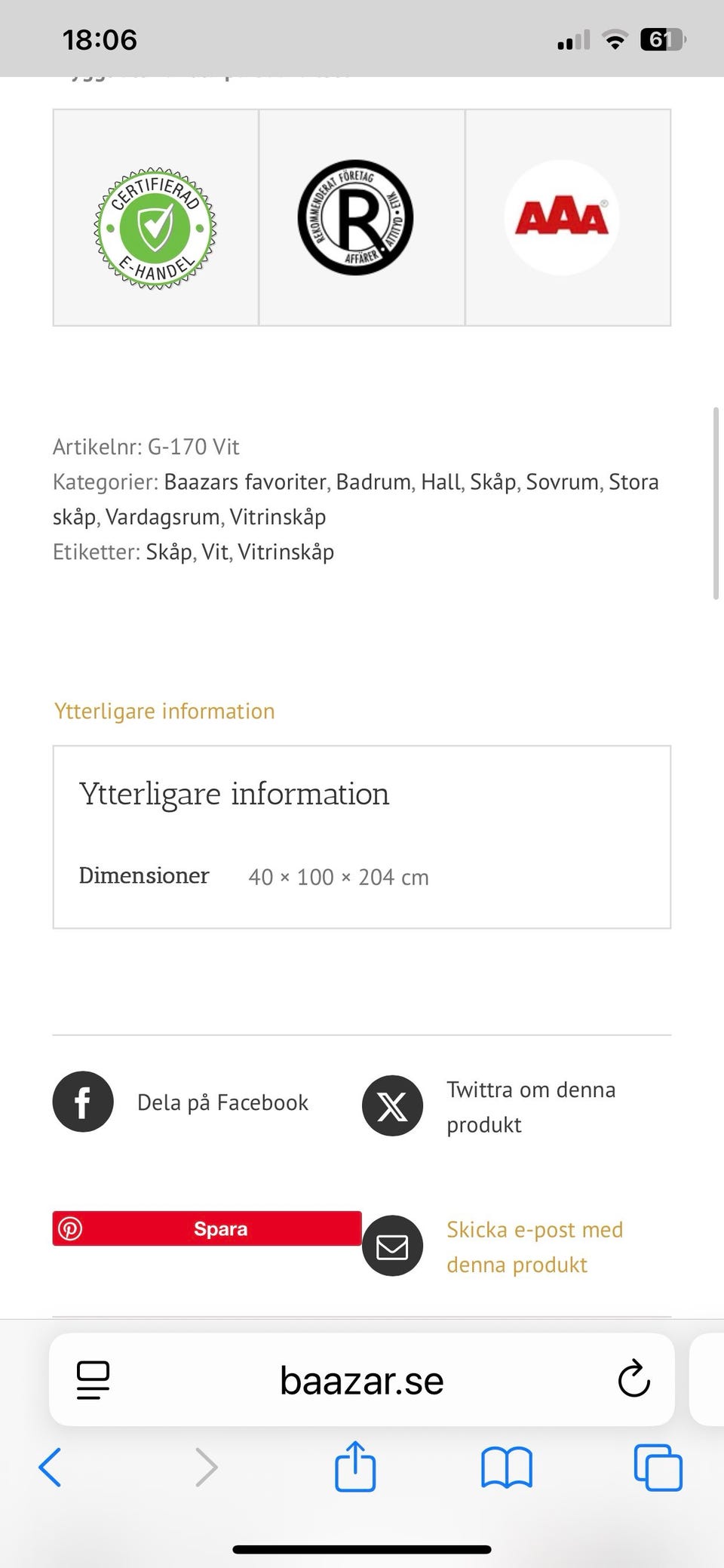Select the Rekommenderat Företag seal
This screenshot has height=1568, width=724.
click(x=356, y=219)
